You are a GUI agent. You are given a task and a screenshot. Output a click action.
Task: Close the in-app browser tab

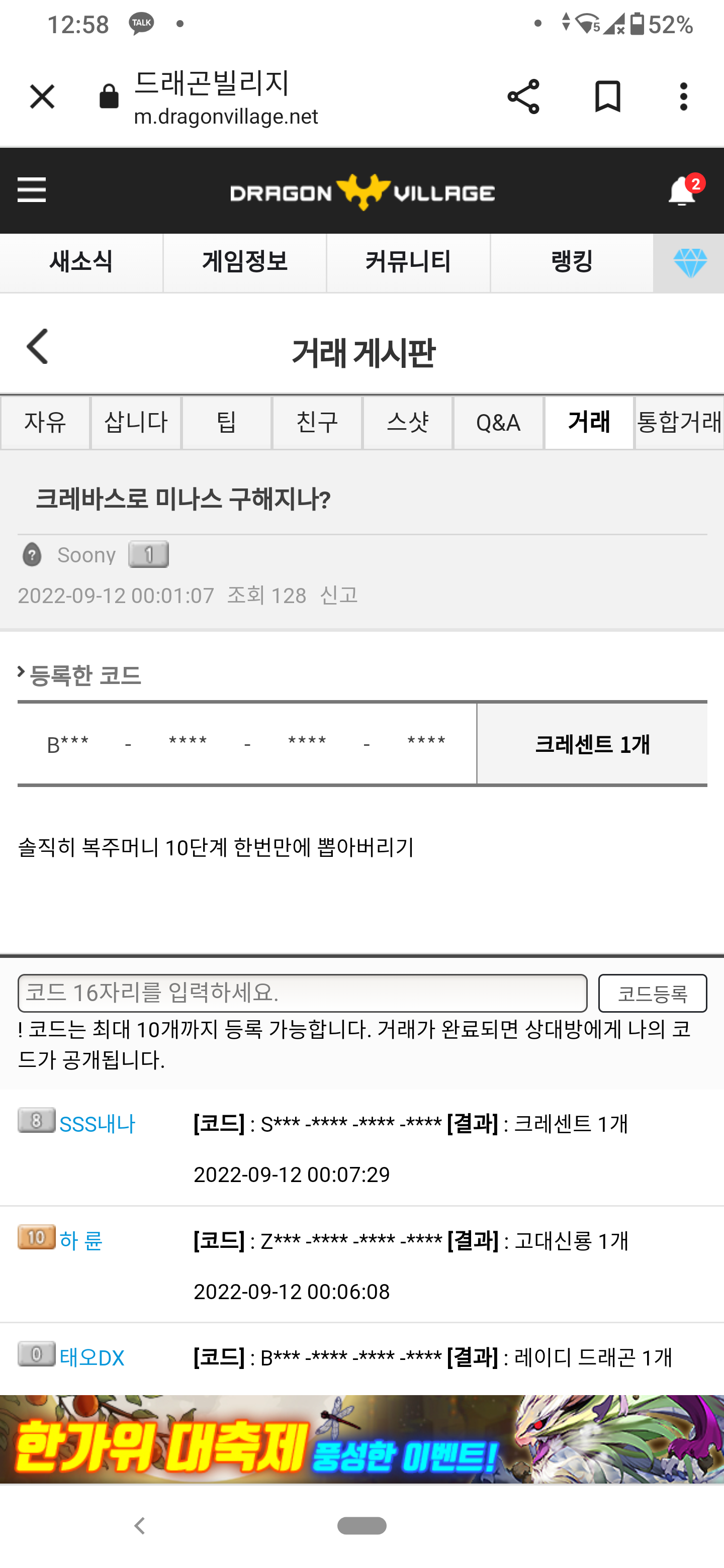(x=42, y=97)
